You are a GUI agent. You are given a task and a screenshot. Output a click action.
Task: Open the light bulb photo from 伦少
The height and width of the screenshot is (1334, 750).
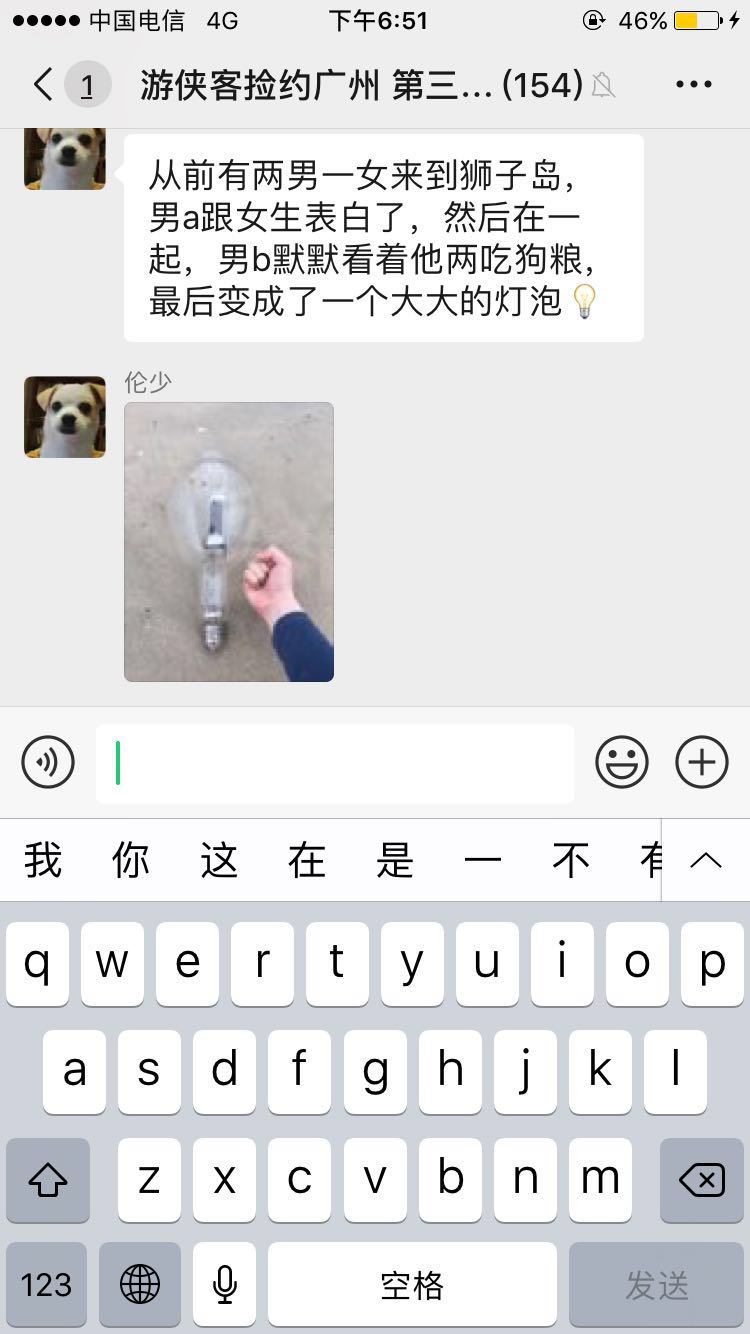229,542
